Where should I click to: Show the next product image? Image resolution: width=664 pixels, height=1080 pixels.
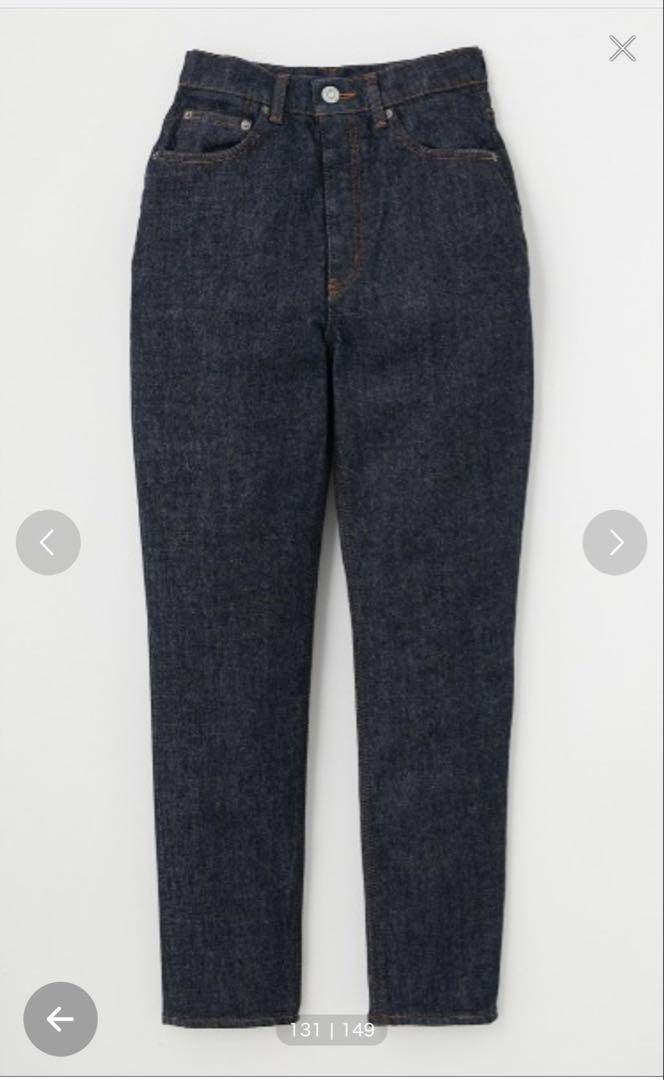tap(615, 542)
